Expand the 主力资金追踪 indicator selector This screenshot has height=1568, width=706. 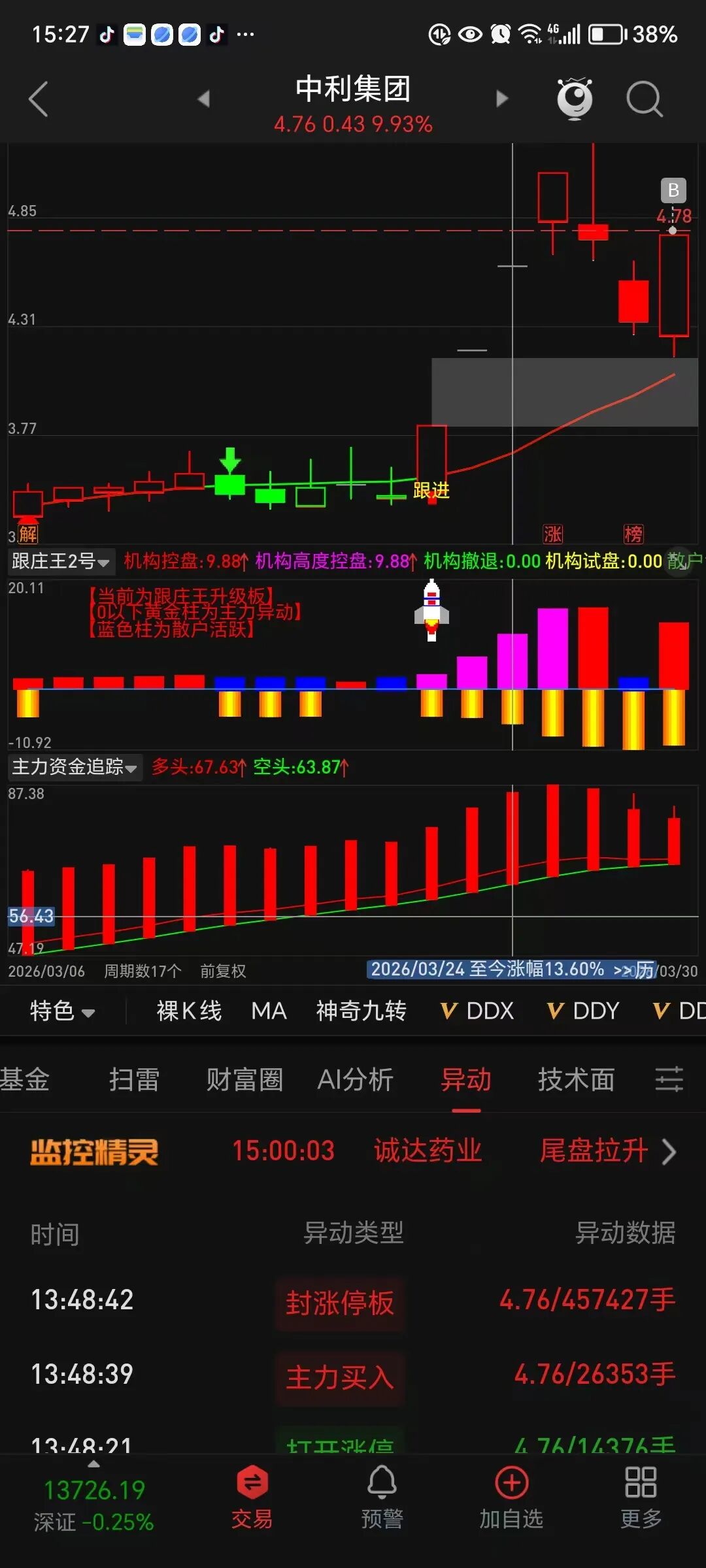[x=74, y=768]
